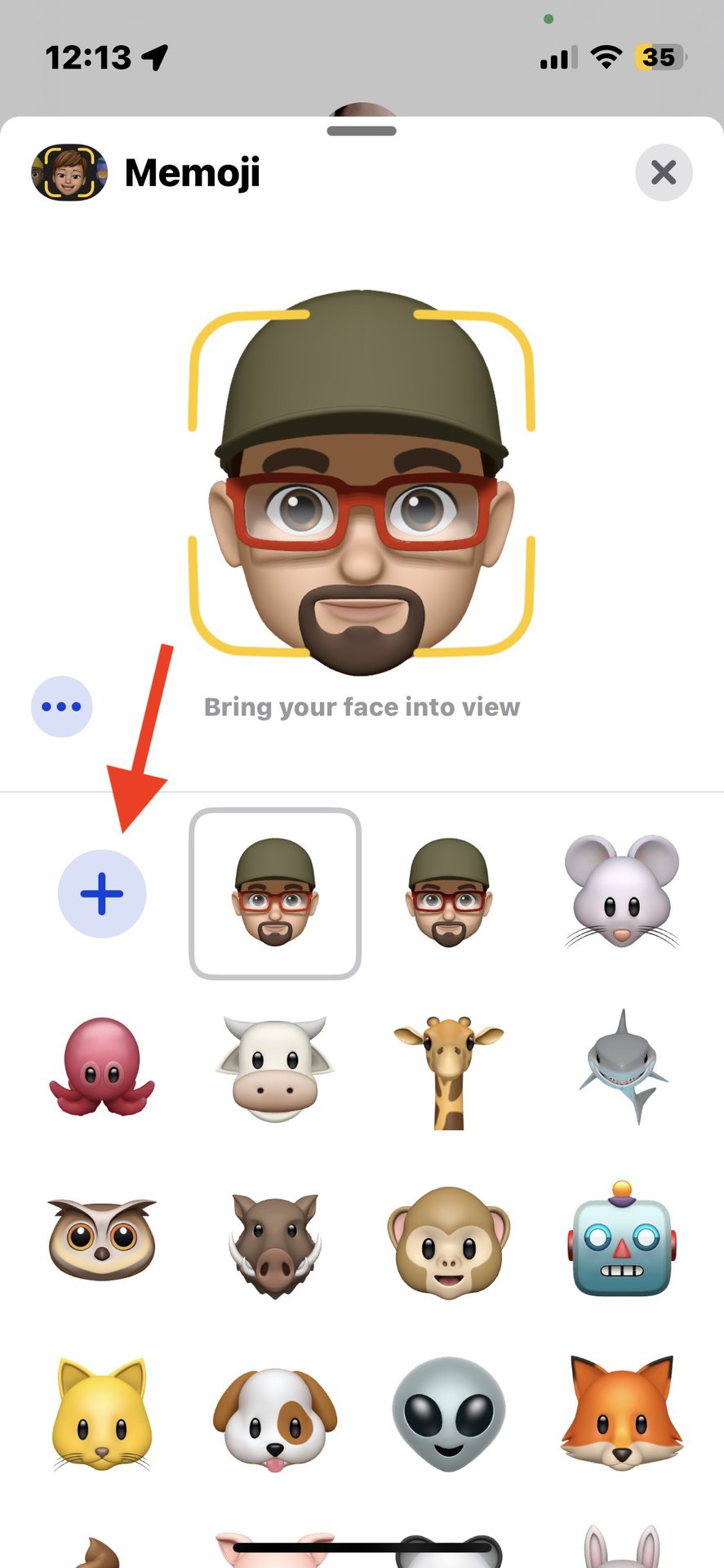This screenshot has width=724, height=1568.
Task: Pick the shark Animoji
Action: [622, 1067]
